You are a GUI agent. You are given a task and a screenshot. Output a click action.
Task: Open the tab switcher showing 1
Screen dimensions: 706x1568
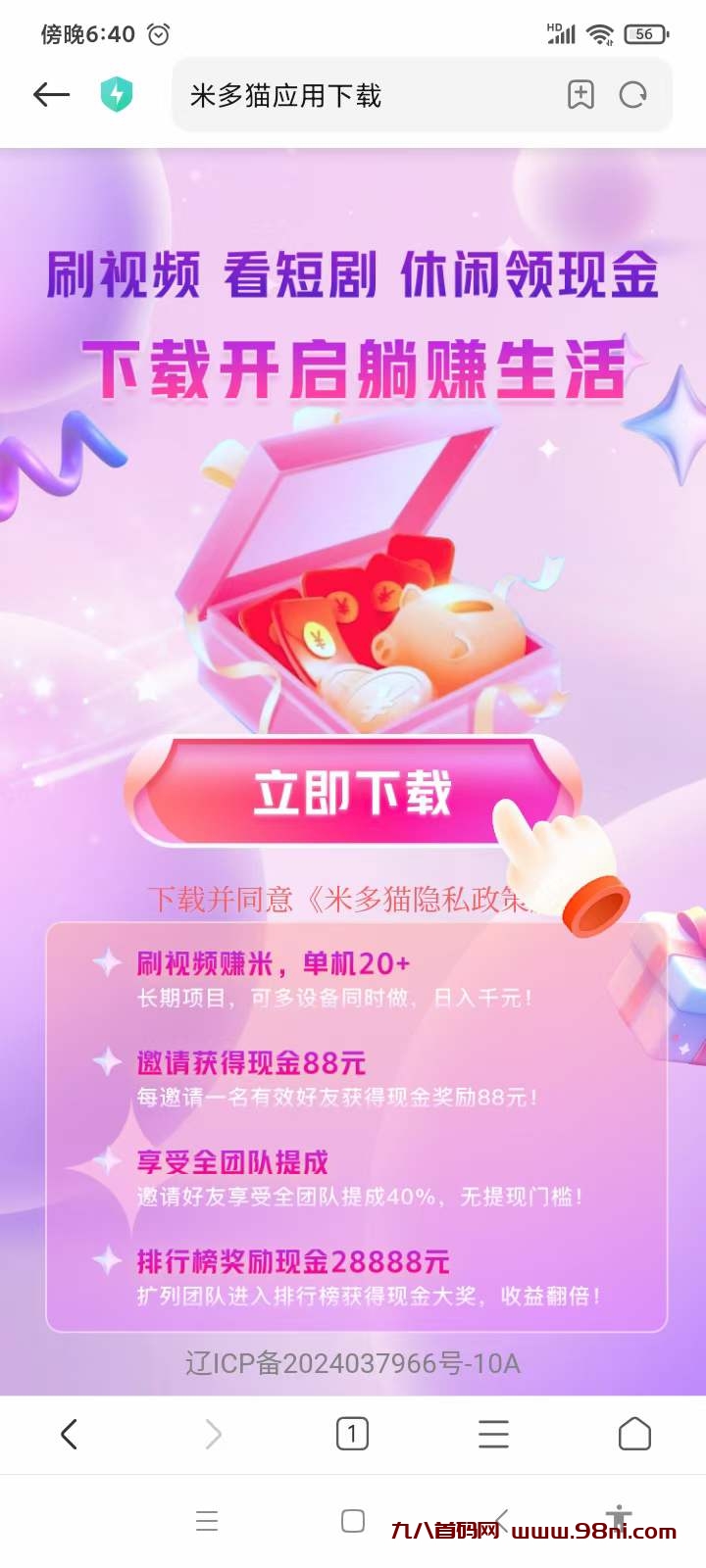pos(352,1434)
